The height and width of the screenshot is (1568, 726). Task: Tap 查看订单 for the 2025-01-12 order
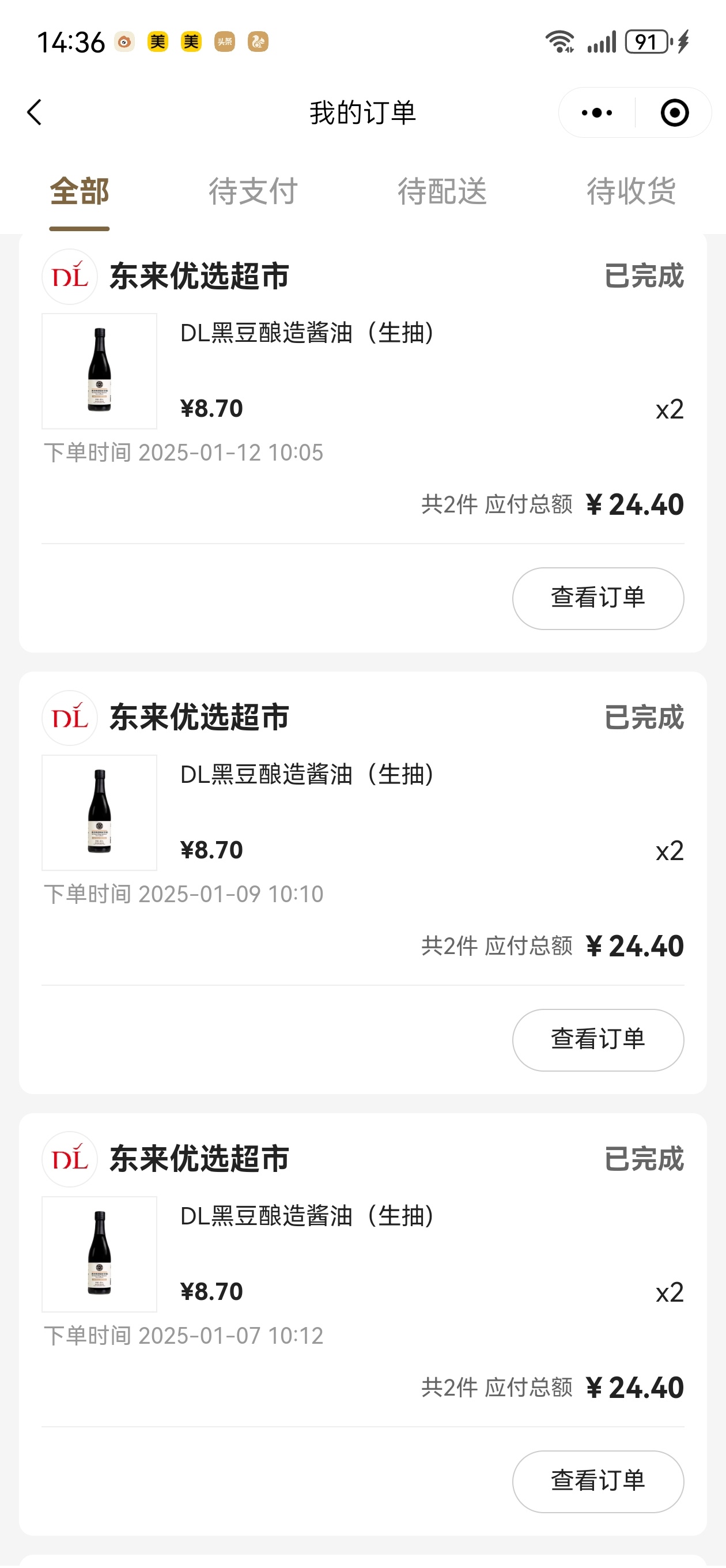click(598, 598)
